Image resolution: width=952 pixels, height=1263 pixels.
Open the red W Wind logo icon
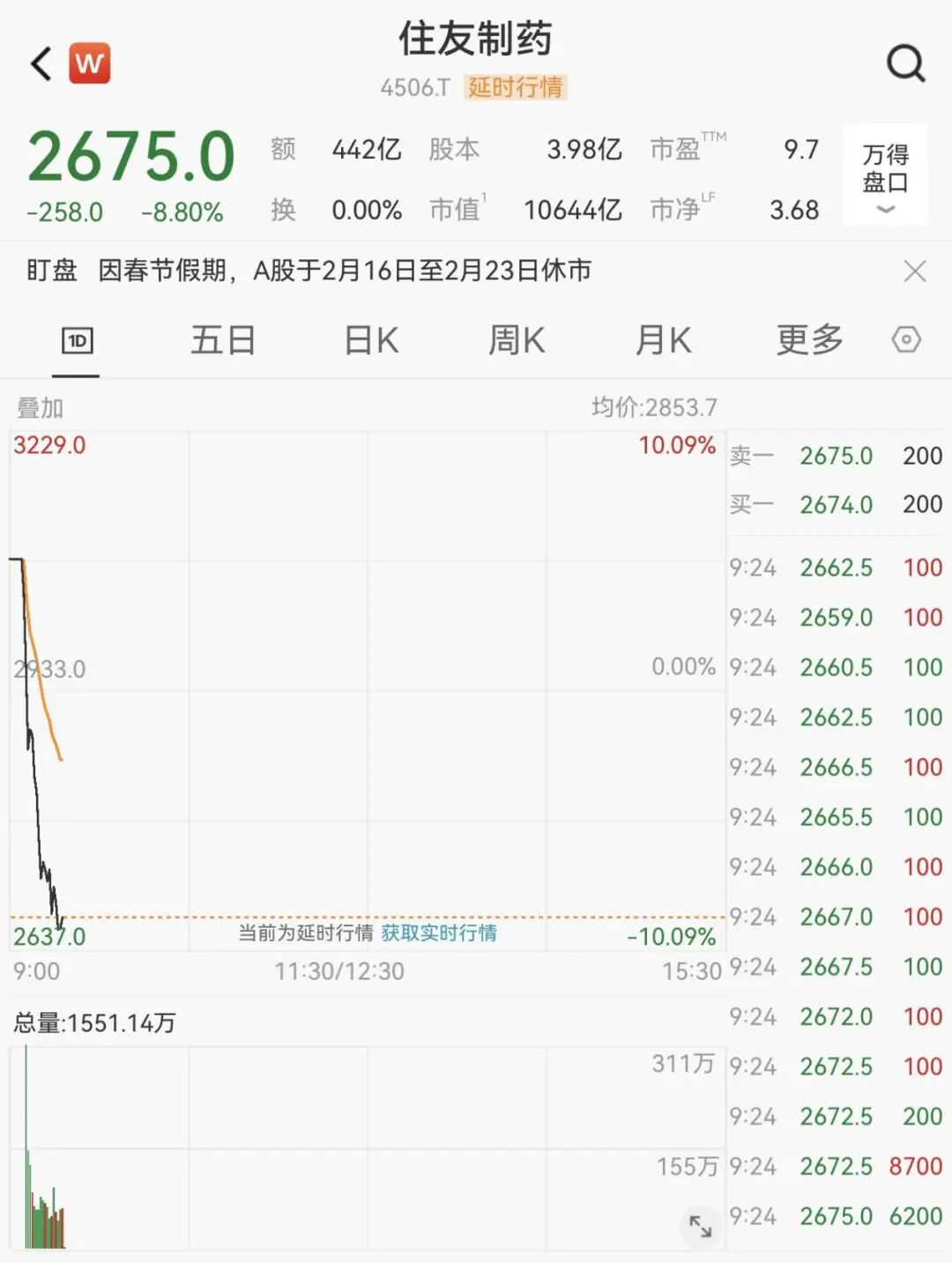[x=89, y=63]
